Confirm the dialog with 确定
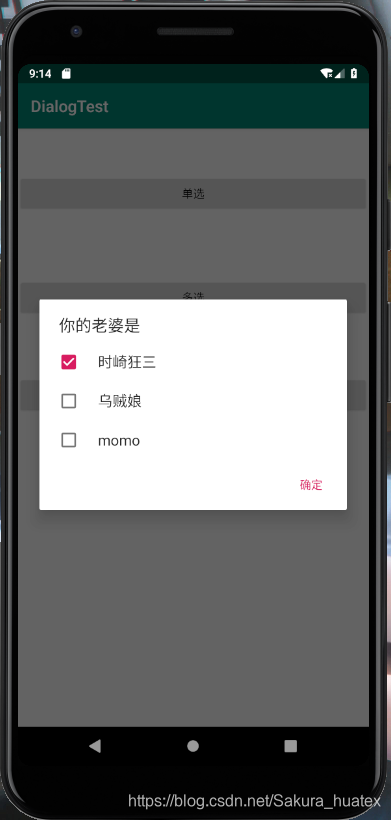391x820 pixels. click(x=311, y=485)
